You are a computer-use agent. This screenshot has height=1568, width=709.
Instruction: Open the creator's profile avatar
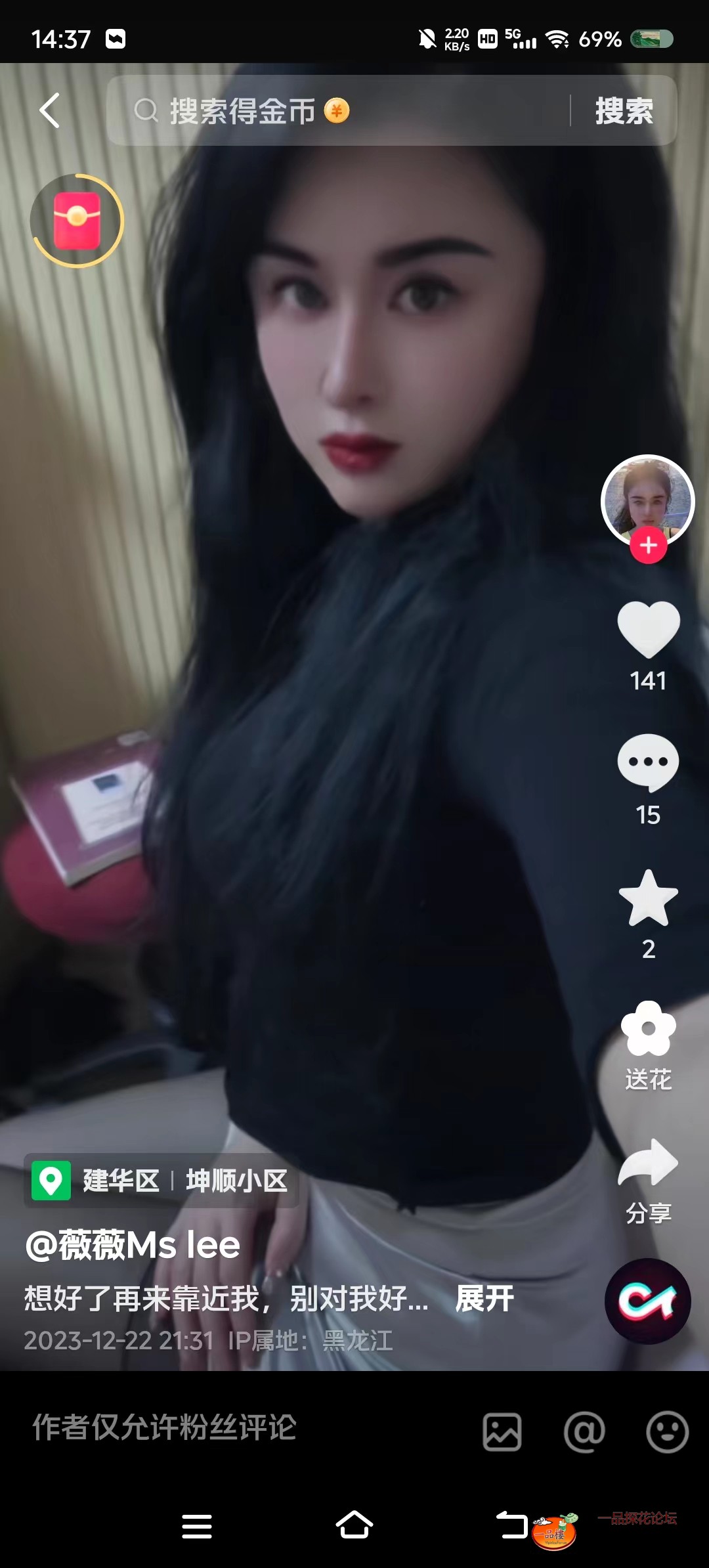click(x=647, y=499)
